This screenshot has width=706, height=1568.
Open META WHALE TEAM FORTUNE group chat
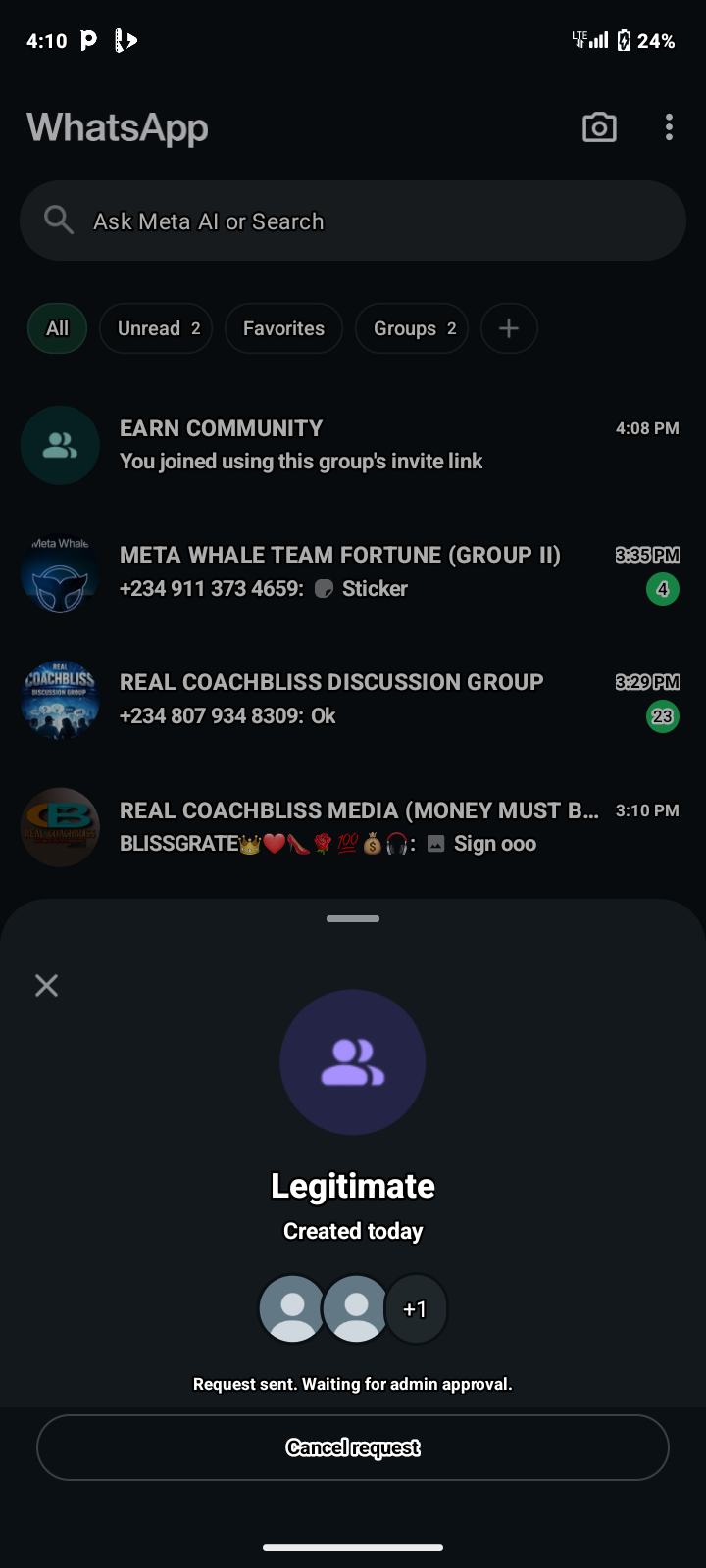coord(353,572)
